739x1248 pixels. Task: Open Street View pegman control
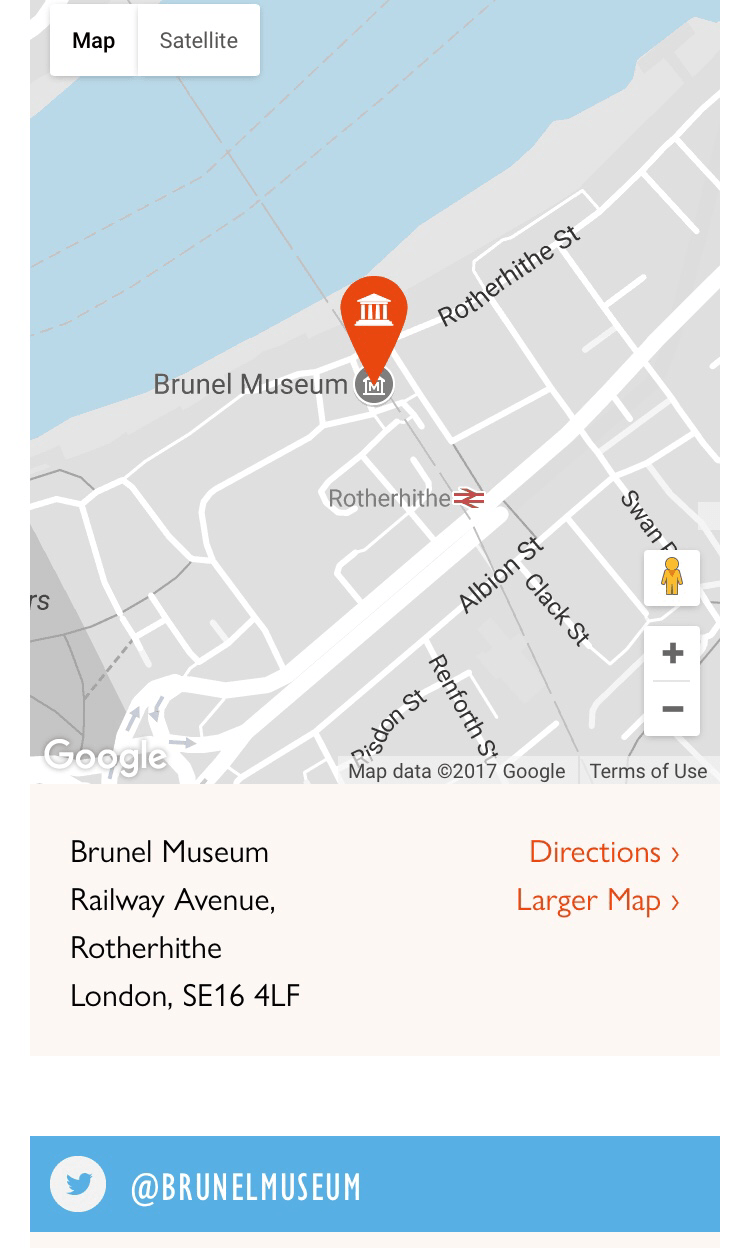[672, 577]
